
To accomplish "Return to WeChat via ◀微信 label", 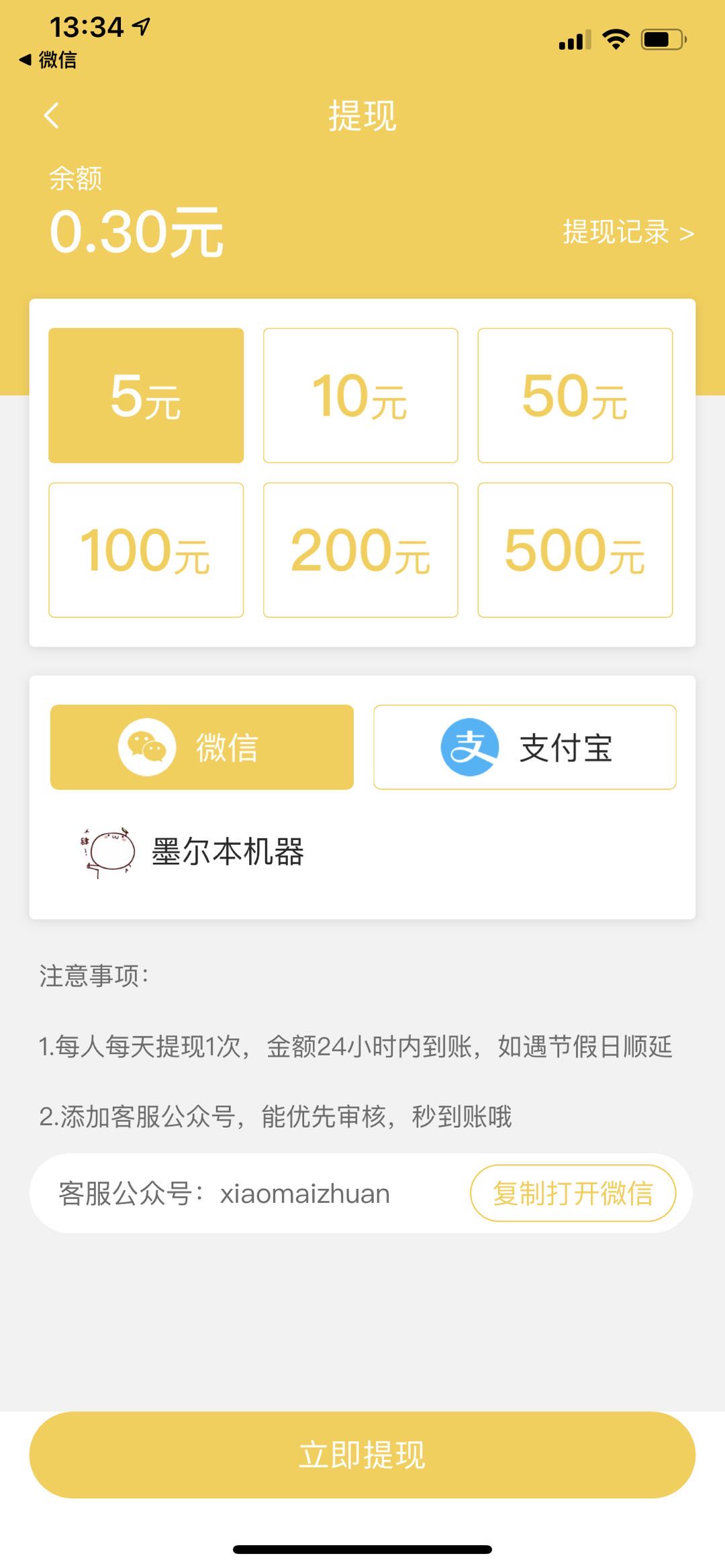I will pyautogui.click(x=47, y=60).
